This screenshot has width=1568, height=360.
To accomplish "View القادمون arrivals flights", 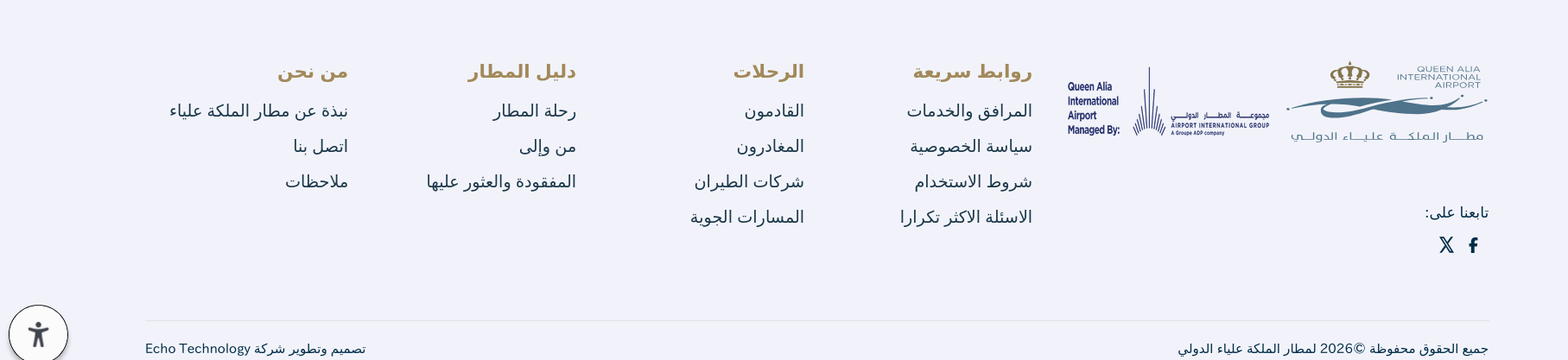I will [x=773, y=111].
